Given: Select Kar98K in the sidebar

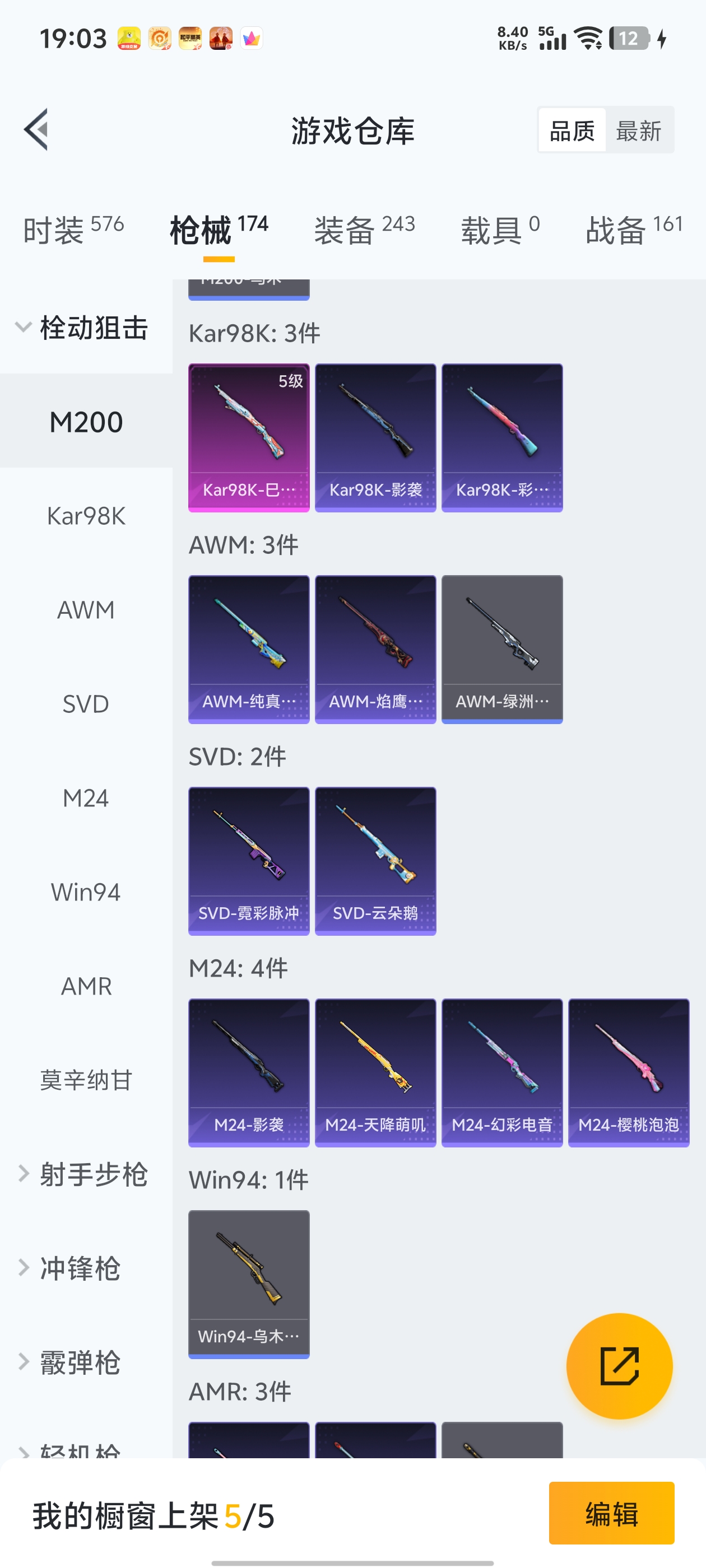Looking at the screenshot, I should point(86,516).
